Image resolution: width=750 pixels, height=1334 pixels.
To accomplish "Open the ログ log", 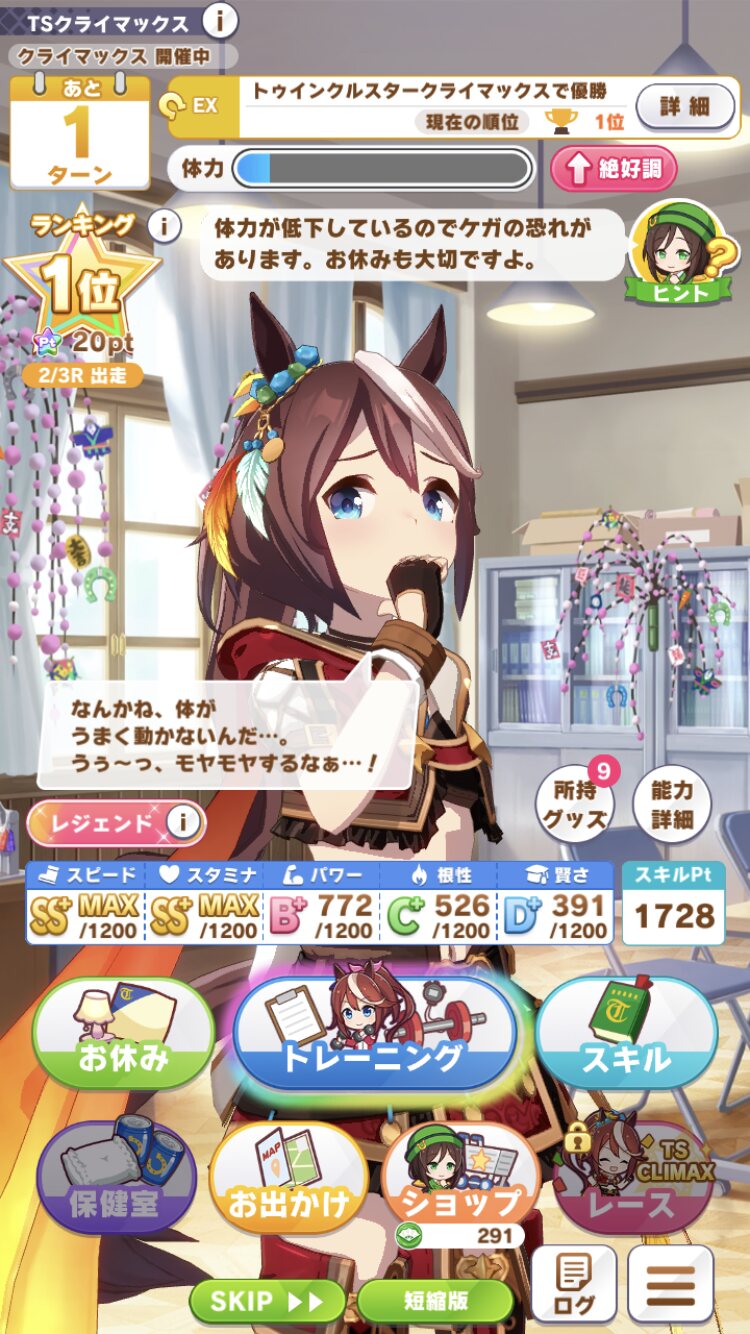I will tap(573, 1286).
